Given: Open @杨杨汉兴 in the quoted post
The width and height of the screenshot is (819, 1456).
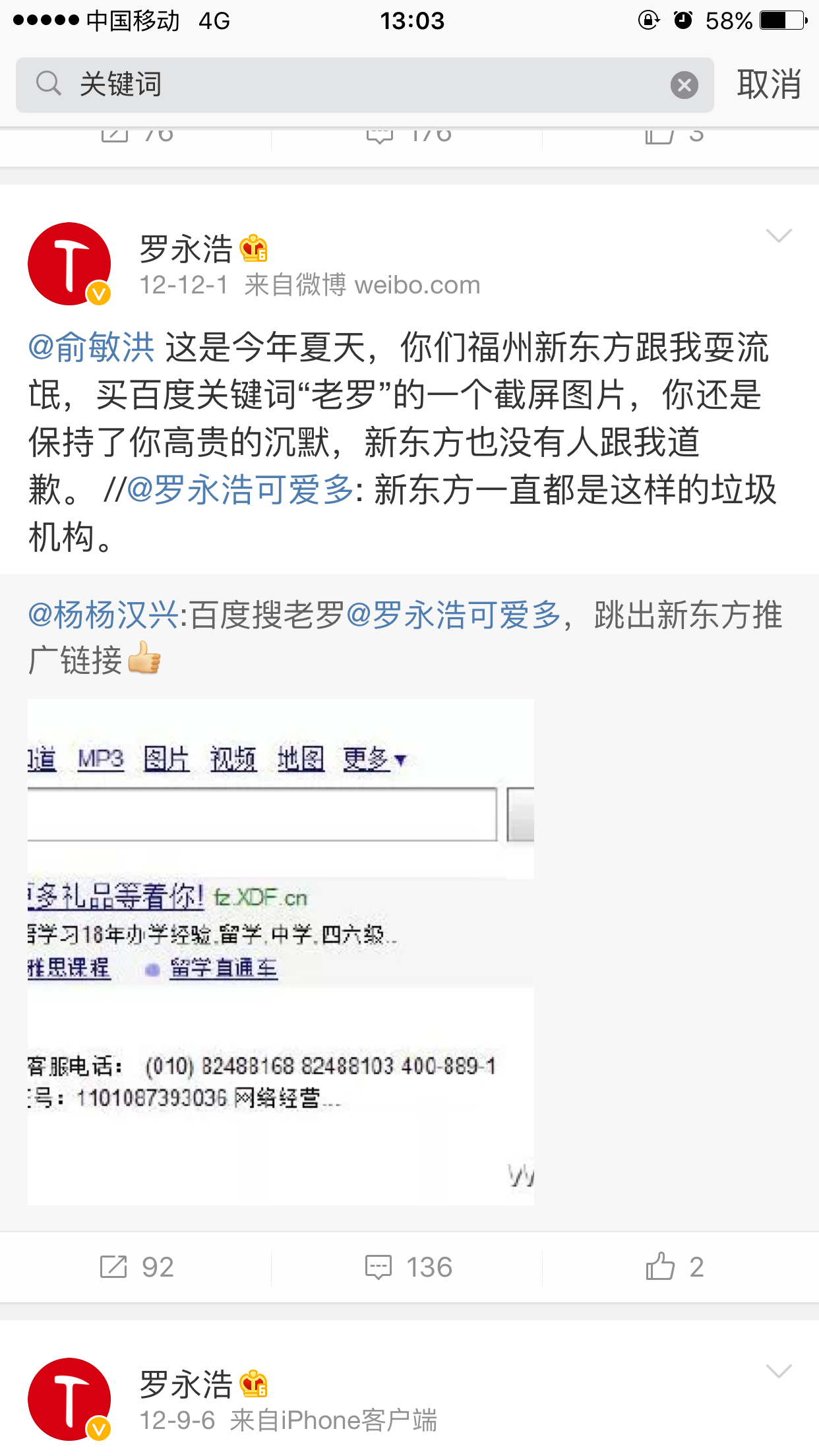Looking at the screenshot, I should pos(104,615).
